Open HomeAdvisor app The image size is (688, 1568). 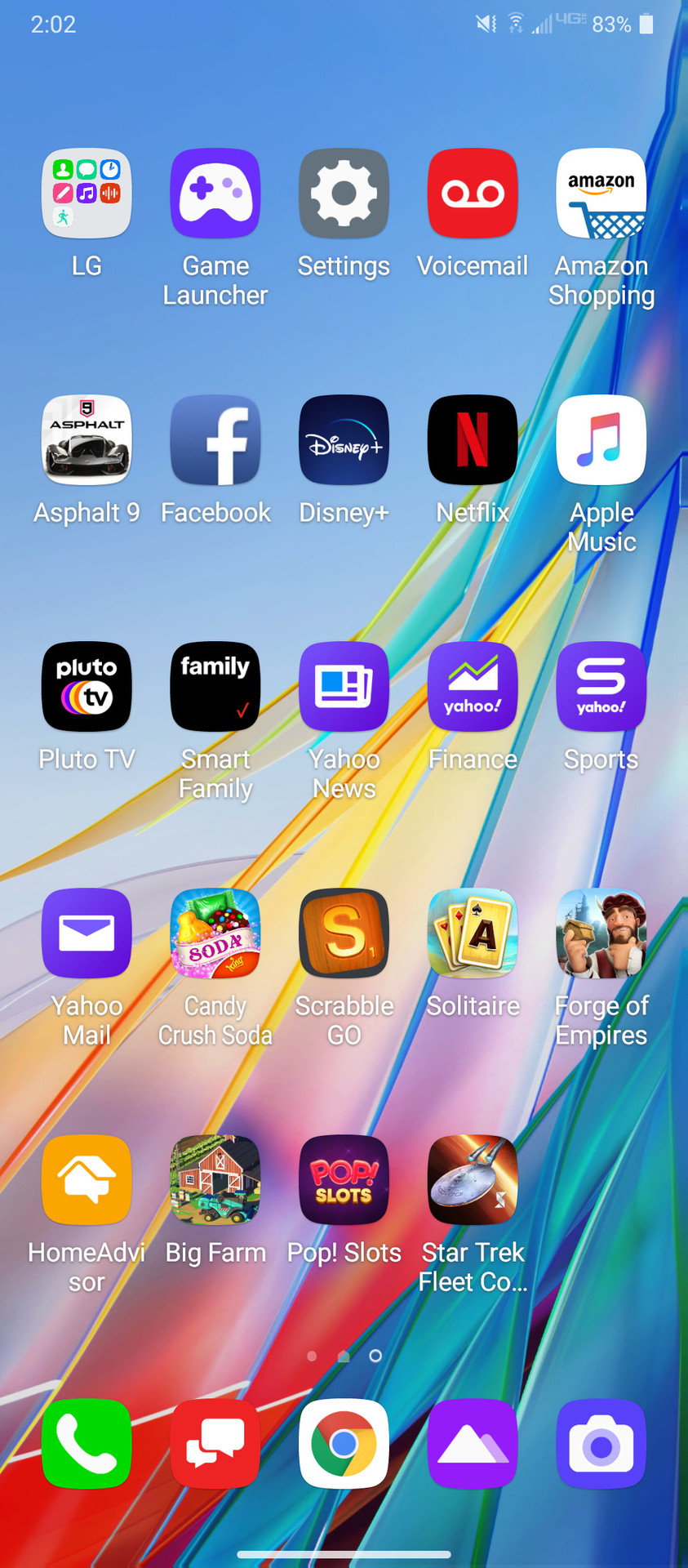point(87,1180)
